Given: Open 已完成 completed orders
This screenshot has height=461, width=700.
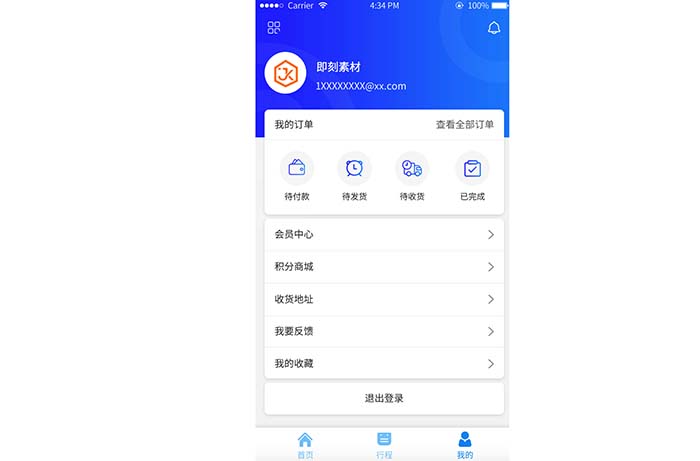Looking at the screenshot, I should (x=472, y=177).
